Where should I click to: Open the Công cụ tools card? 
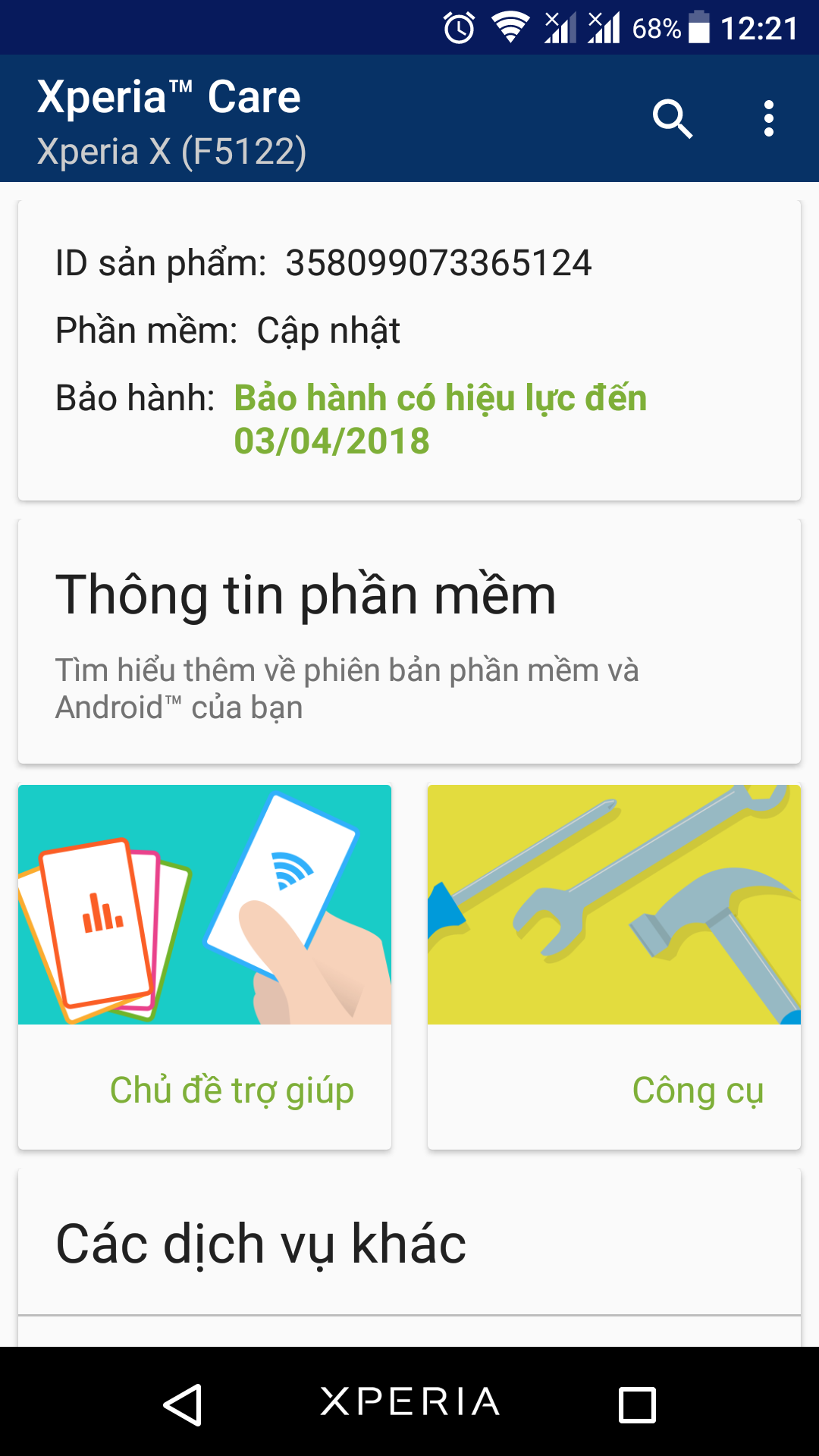click(614, 967)
